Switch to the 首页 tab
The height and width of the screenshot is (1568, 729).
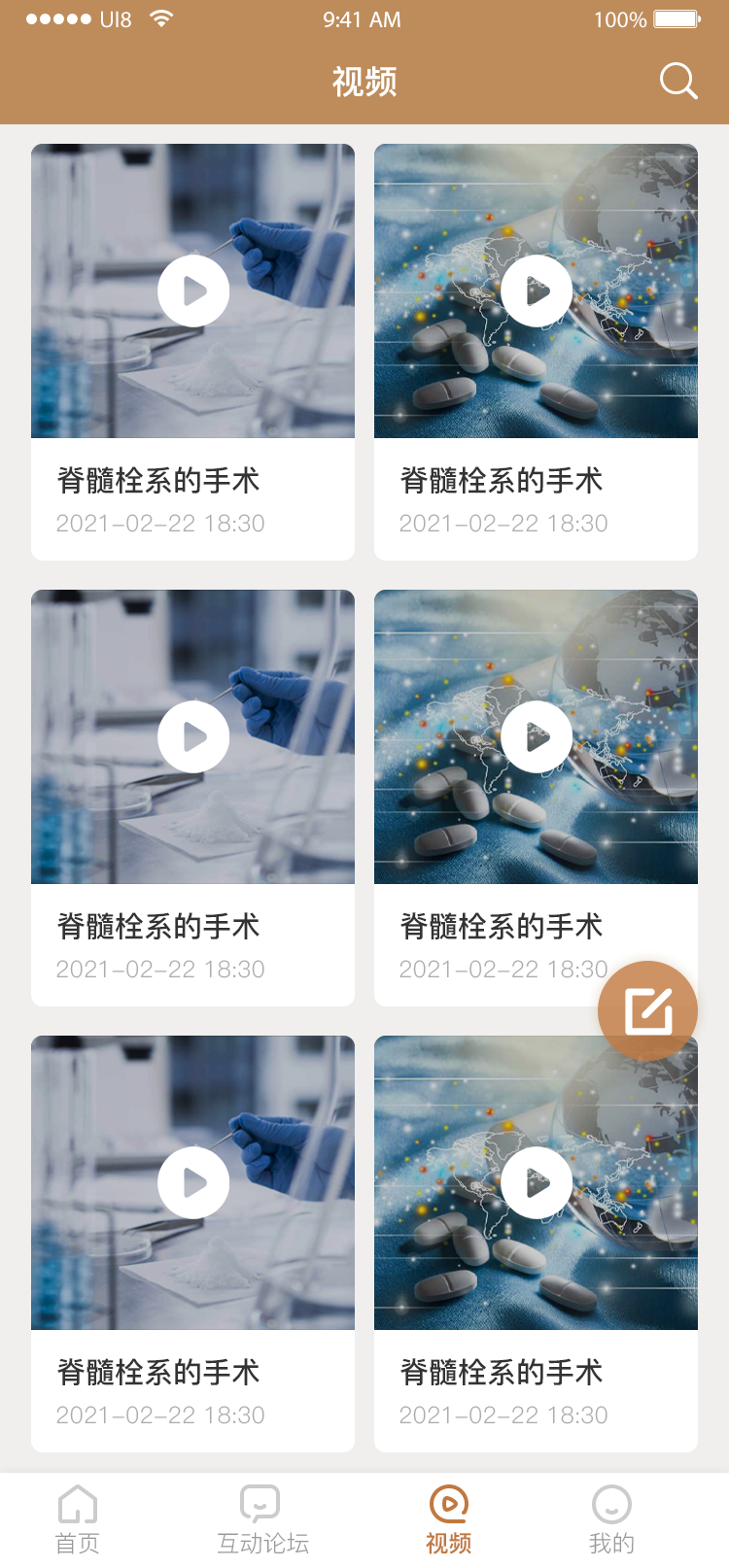click(78, 1519)
